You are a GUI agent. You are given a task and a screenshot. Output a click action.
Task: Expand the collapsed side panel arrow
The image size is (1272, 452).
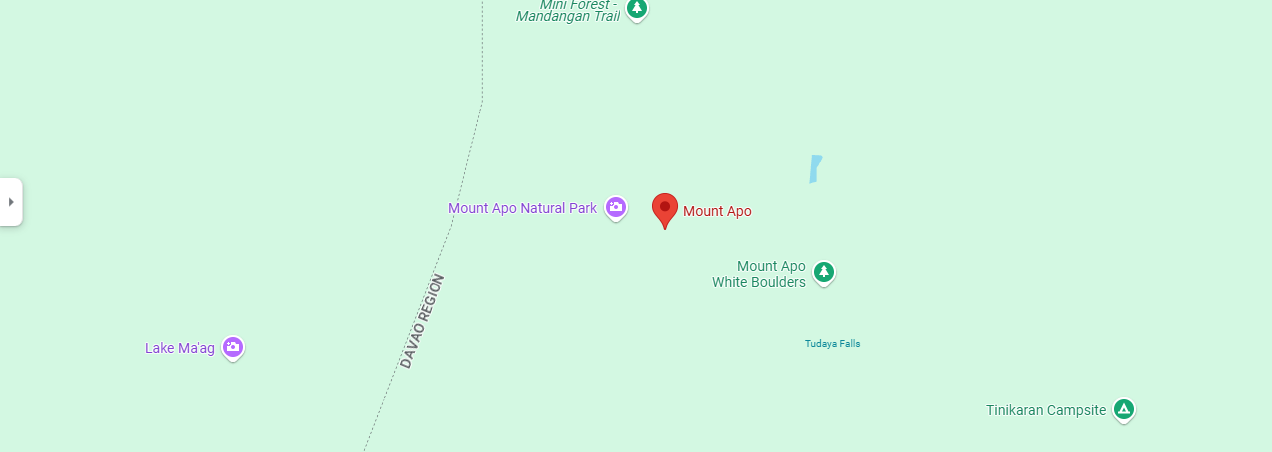[11, 202]
